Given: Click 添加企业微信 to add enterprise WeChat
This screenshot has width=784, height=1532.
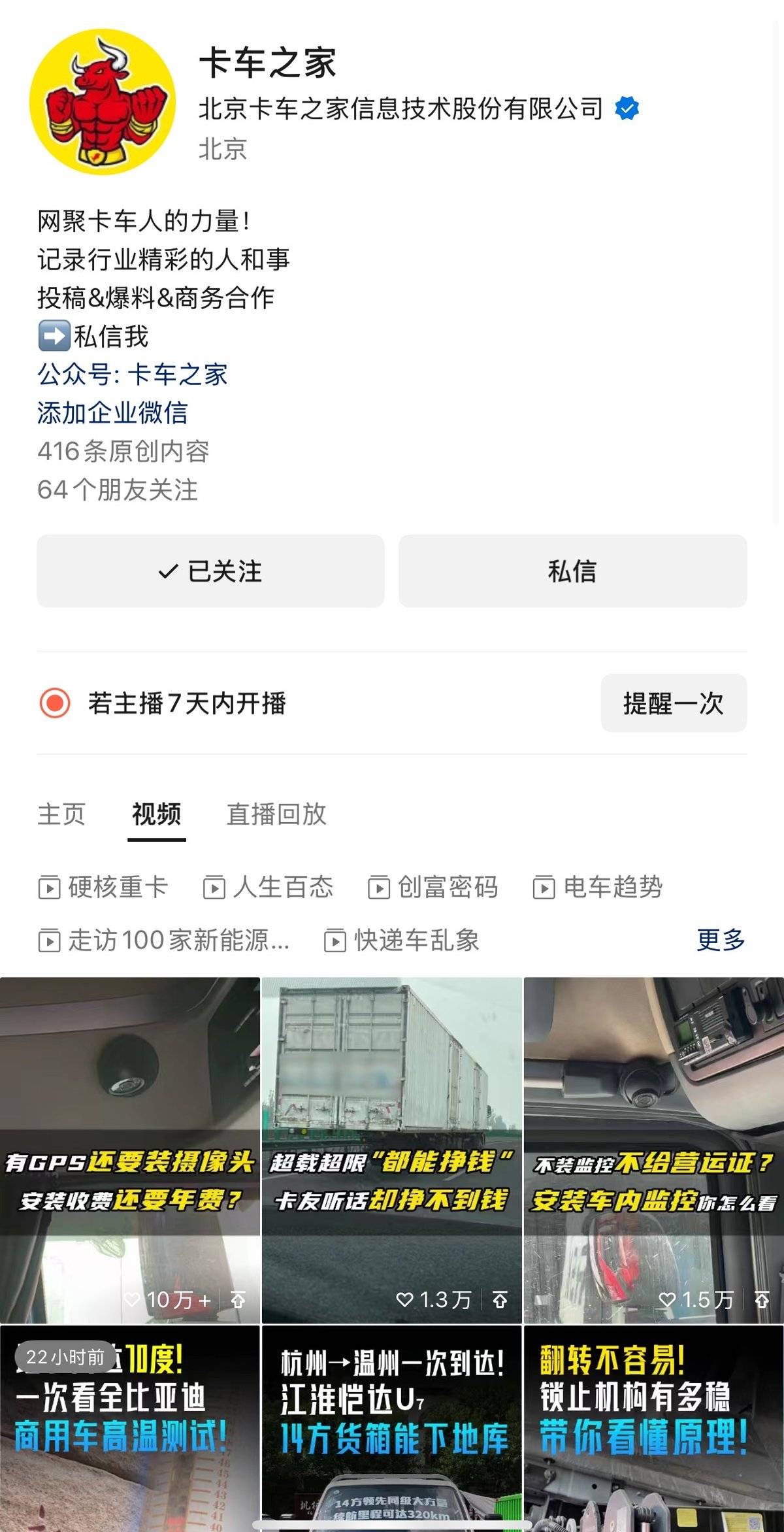Looking at the screenshot, I should click(112, 414).
